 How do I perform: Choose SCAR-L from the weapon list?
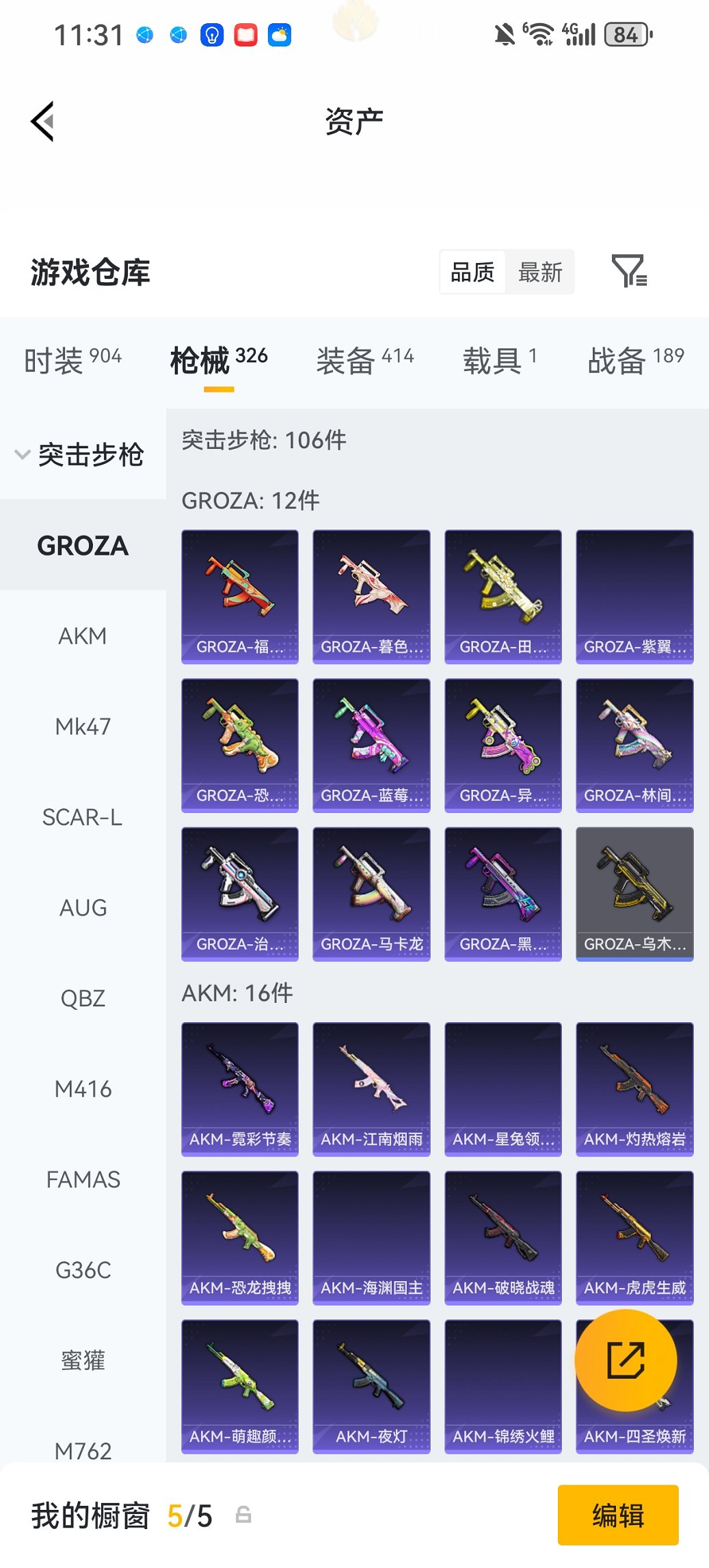coord(83,817)
